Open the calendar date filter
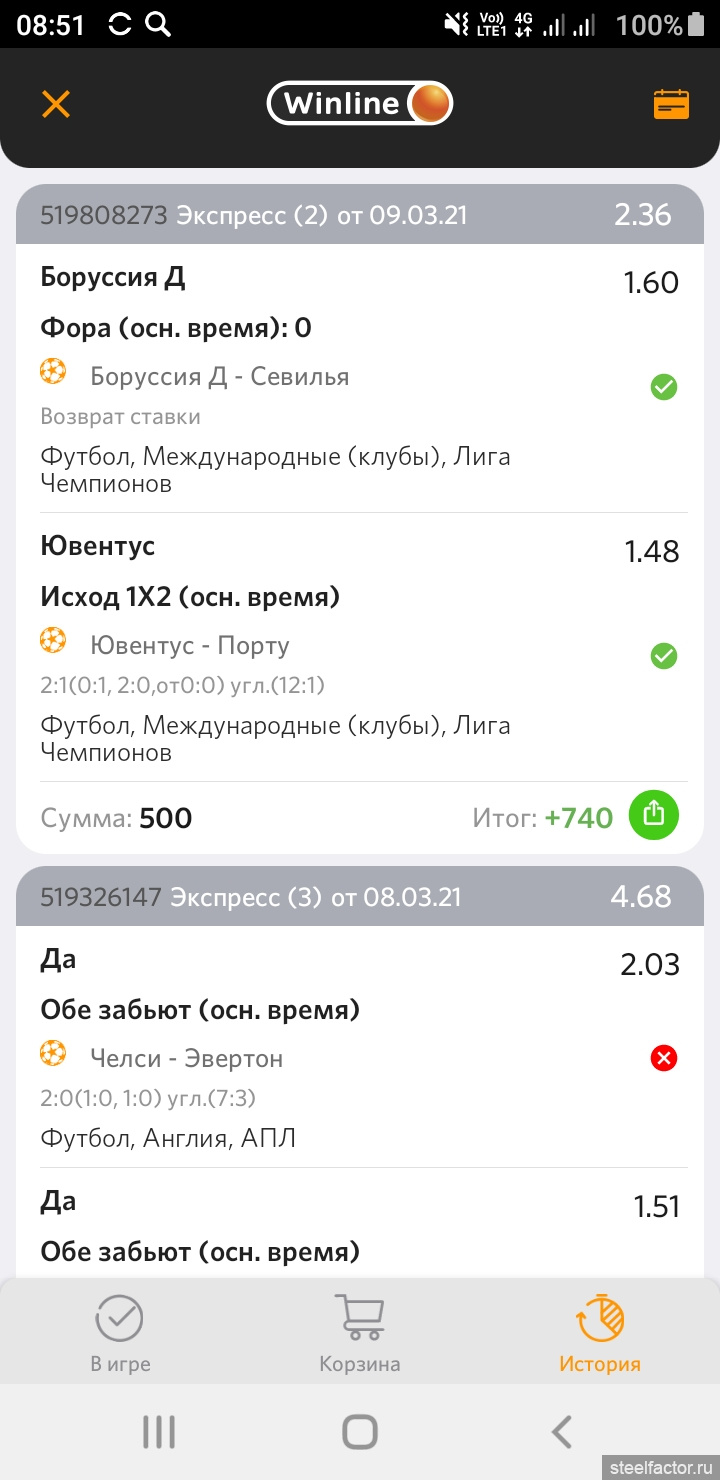Image resolution: width=720 pixels, height=1480 pixels. [671, 104]
